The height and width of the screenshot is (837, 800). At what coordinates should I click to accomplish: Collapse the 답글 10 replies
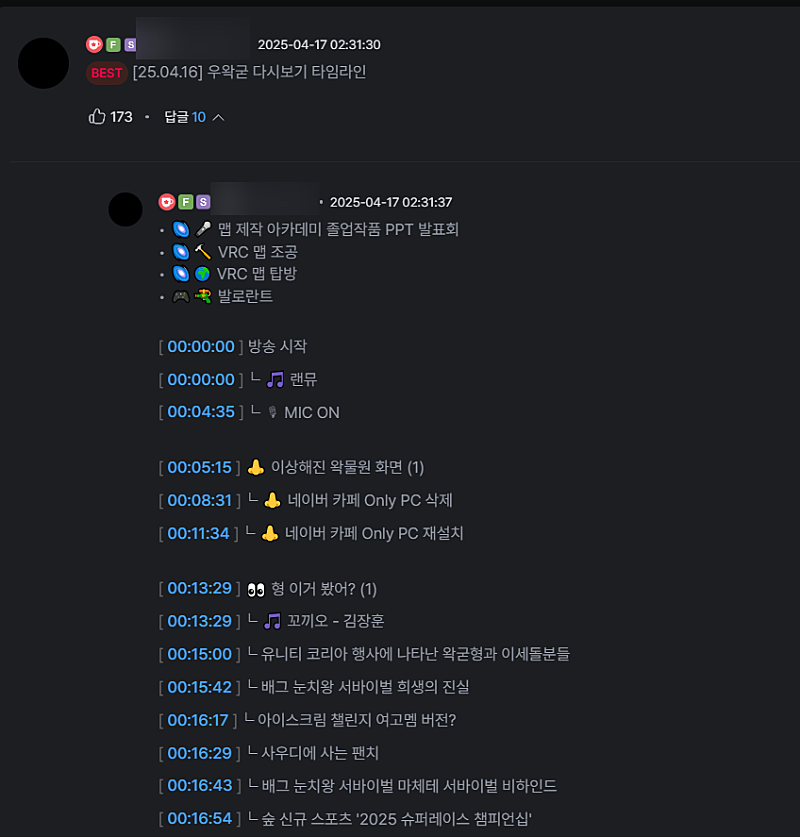[x=194, y=117]
